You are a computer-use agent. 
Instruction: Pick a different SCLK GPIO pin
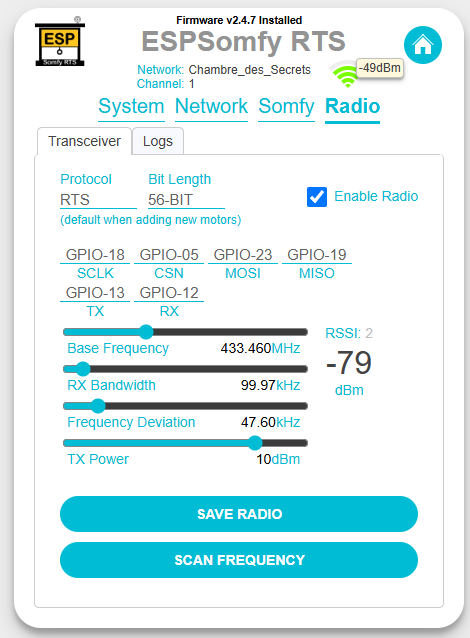pos(95,255)
